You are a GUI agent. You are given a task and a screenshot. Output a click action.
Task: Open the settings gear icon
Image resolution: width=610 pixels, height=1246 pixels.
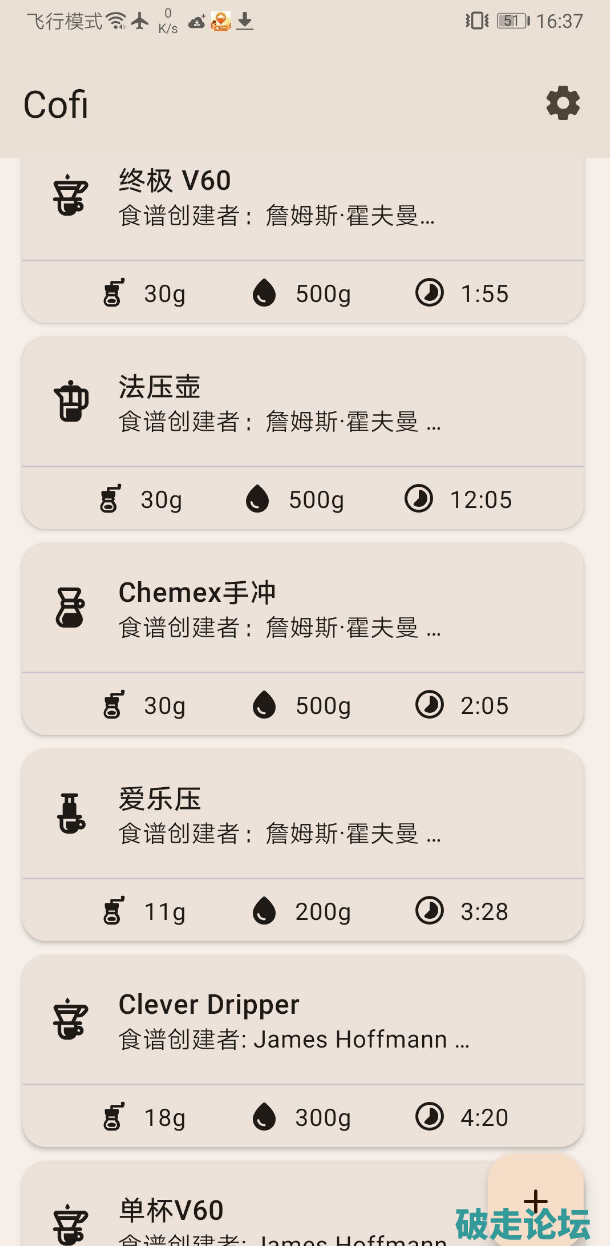coord(562,103)
